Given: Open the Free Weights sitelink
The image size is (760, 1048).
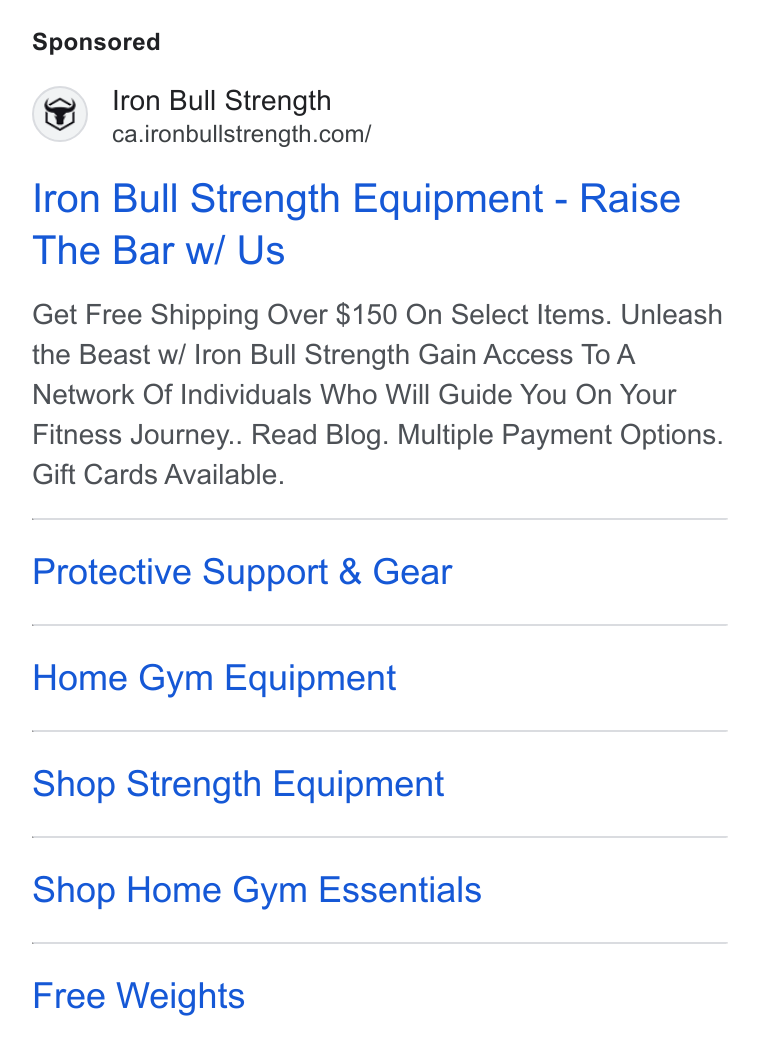Looking at the screenshot, I should 138,996.
